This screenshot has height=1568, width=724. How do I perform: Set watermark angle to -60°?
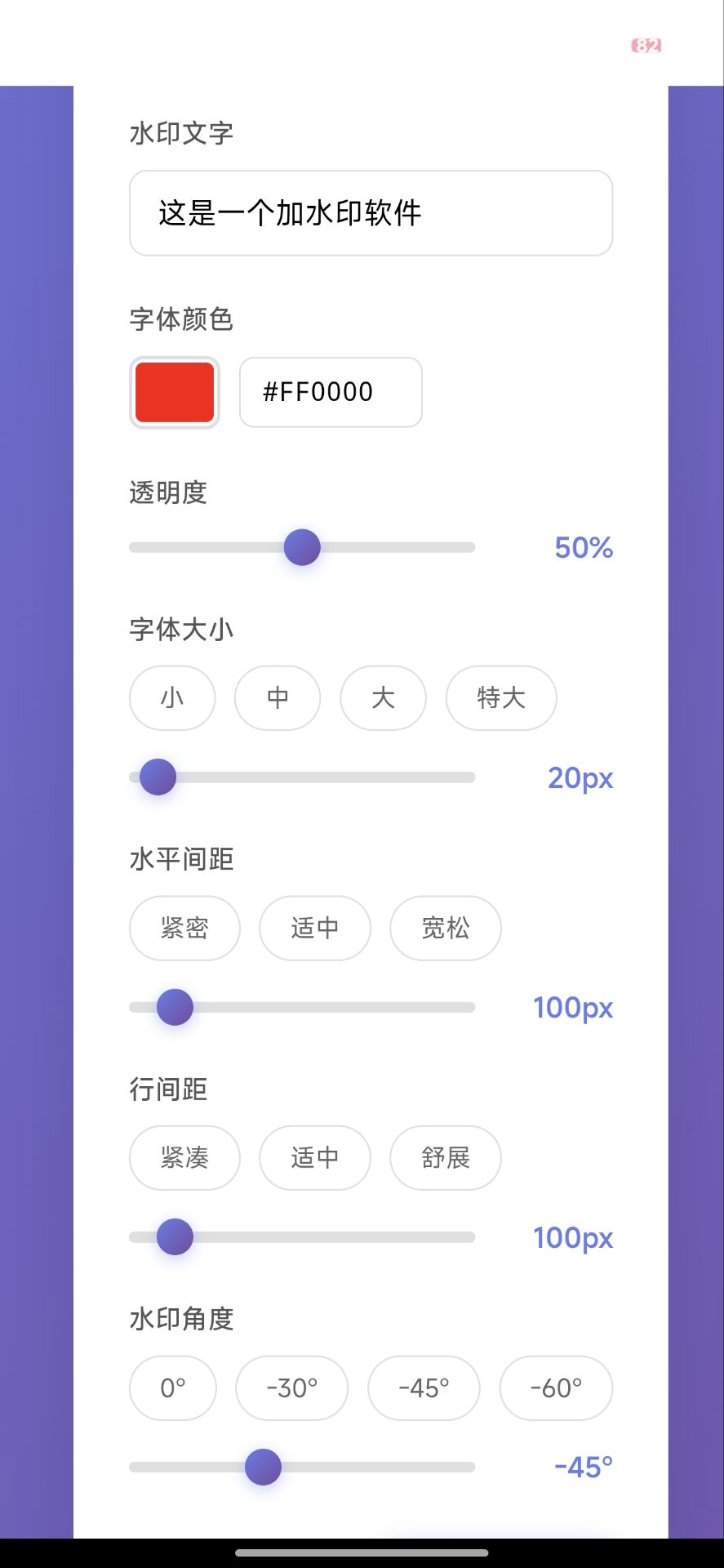point(556,1388)
